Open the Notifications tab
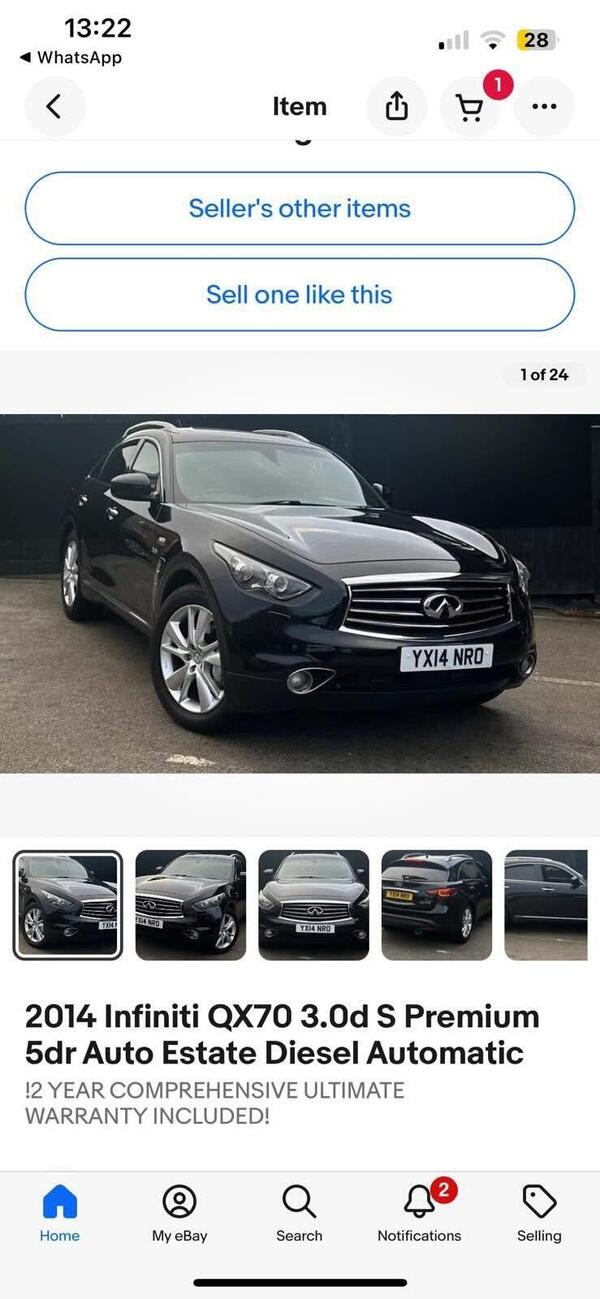The image size is (600, 1299). pos(419,1212)
